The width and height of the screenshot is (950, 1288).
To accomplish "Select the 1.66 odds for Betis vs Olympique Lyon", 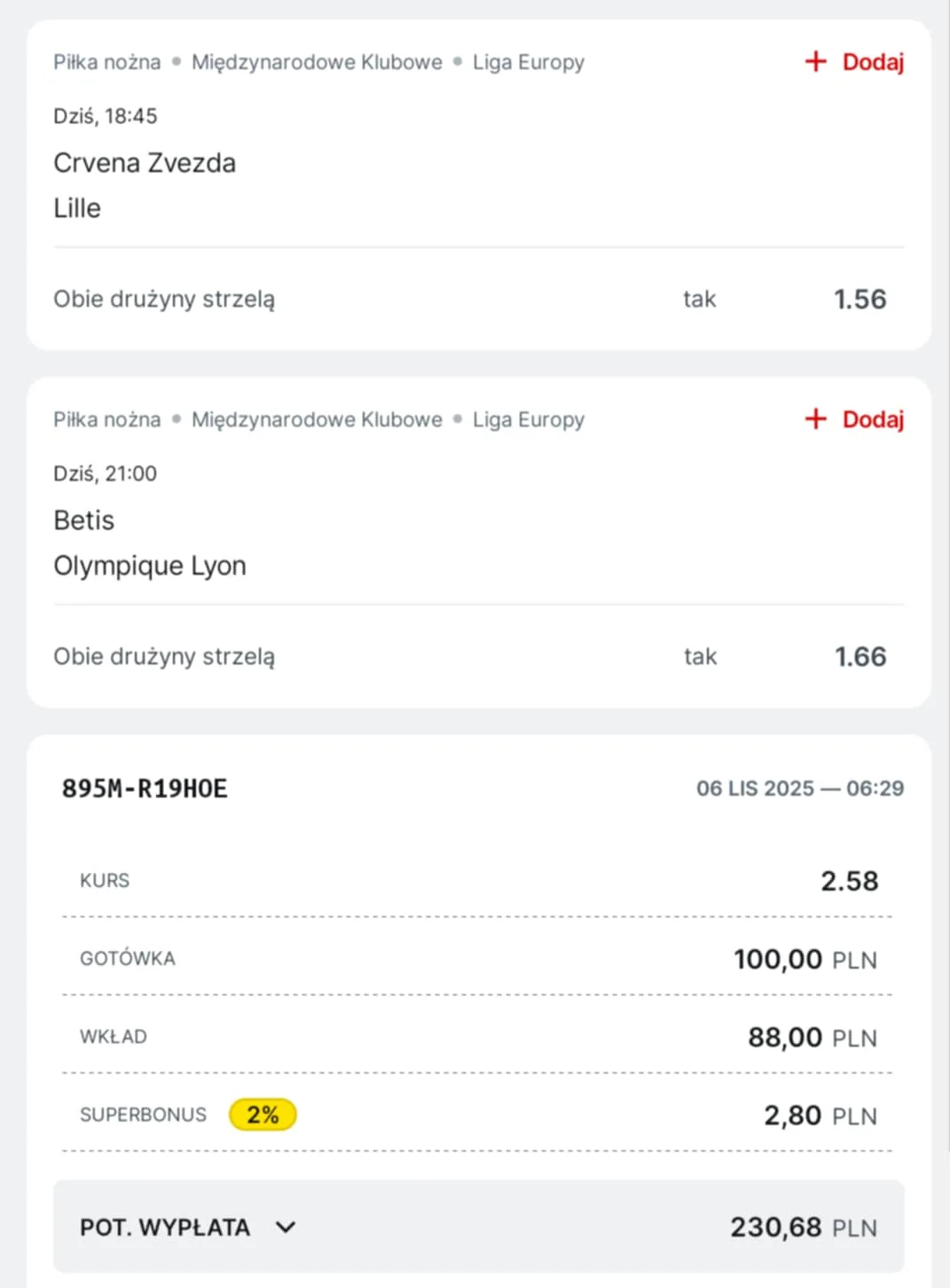I will [x=860, y=656].
